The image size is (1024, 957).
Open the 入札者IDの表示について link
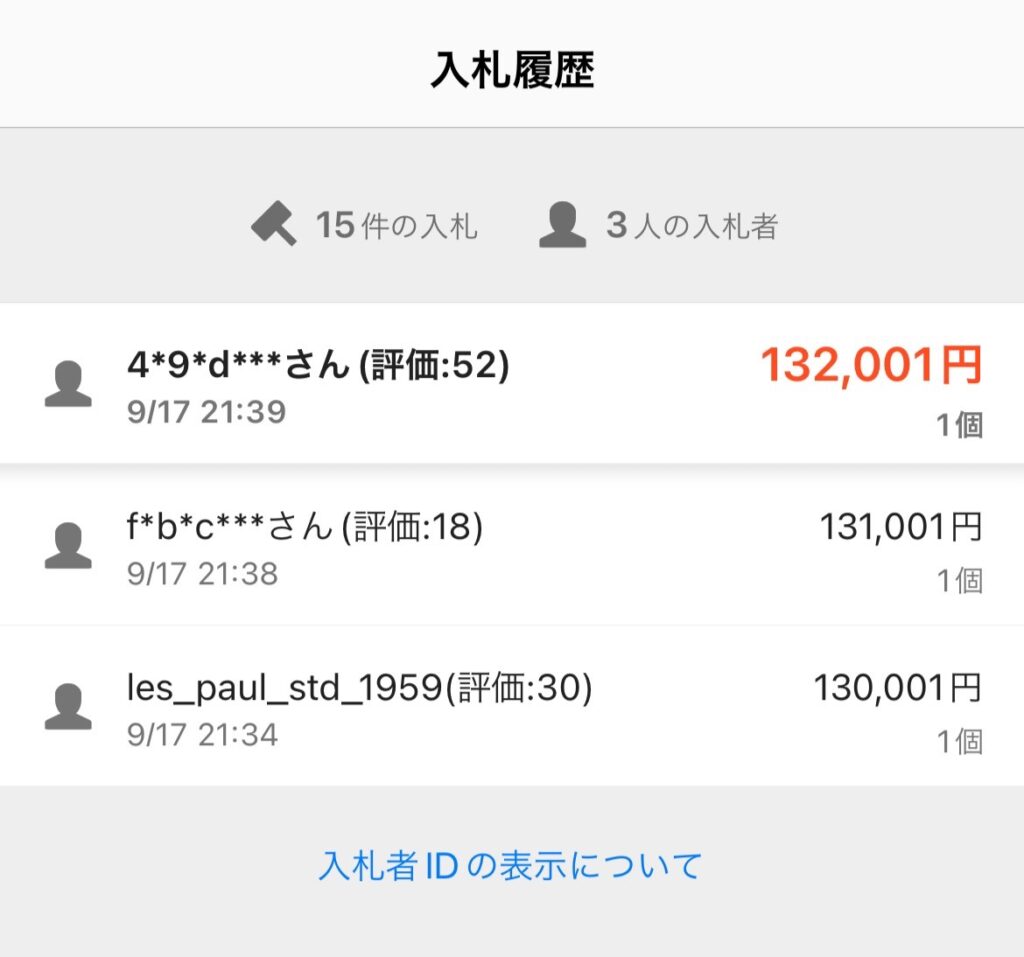(510, 866)
